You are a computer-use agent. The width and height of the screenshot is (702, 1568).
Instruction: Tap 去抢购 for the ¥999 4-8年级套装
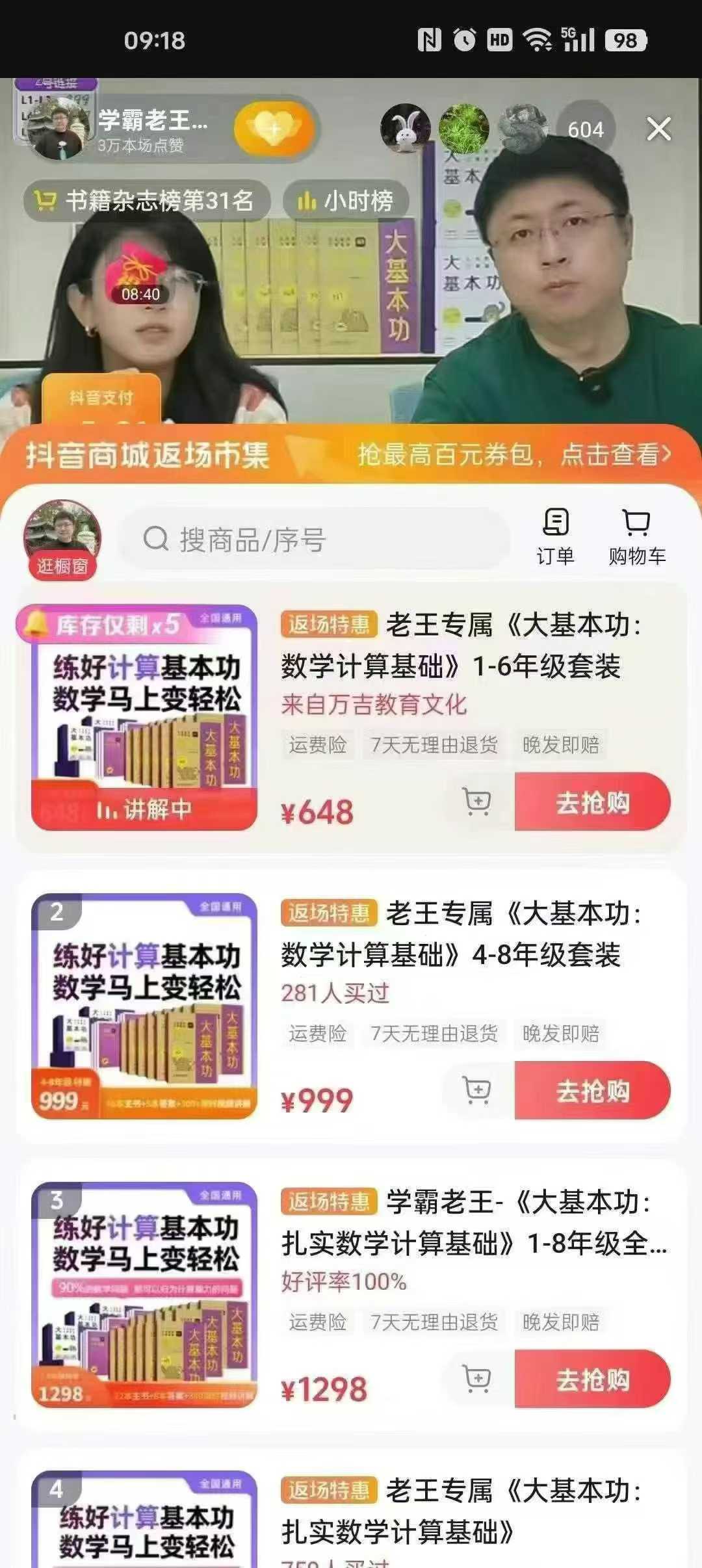pos(592,1091)
